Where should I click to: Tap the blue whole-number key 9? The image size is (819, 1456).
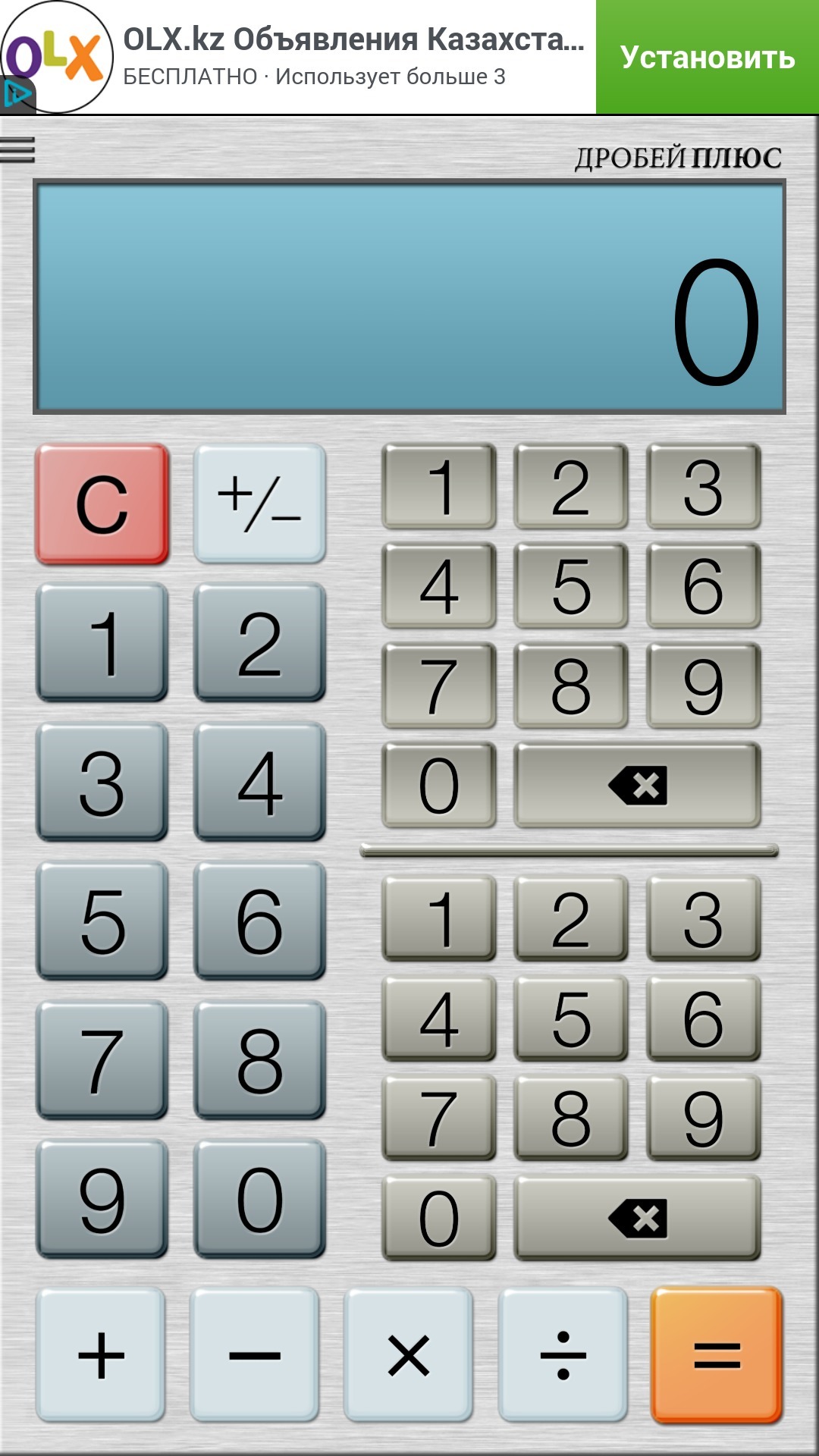[x=102, y=1199]
